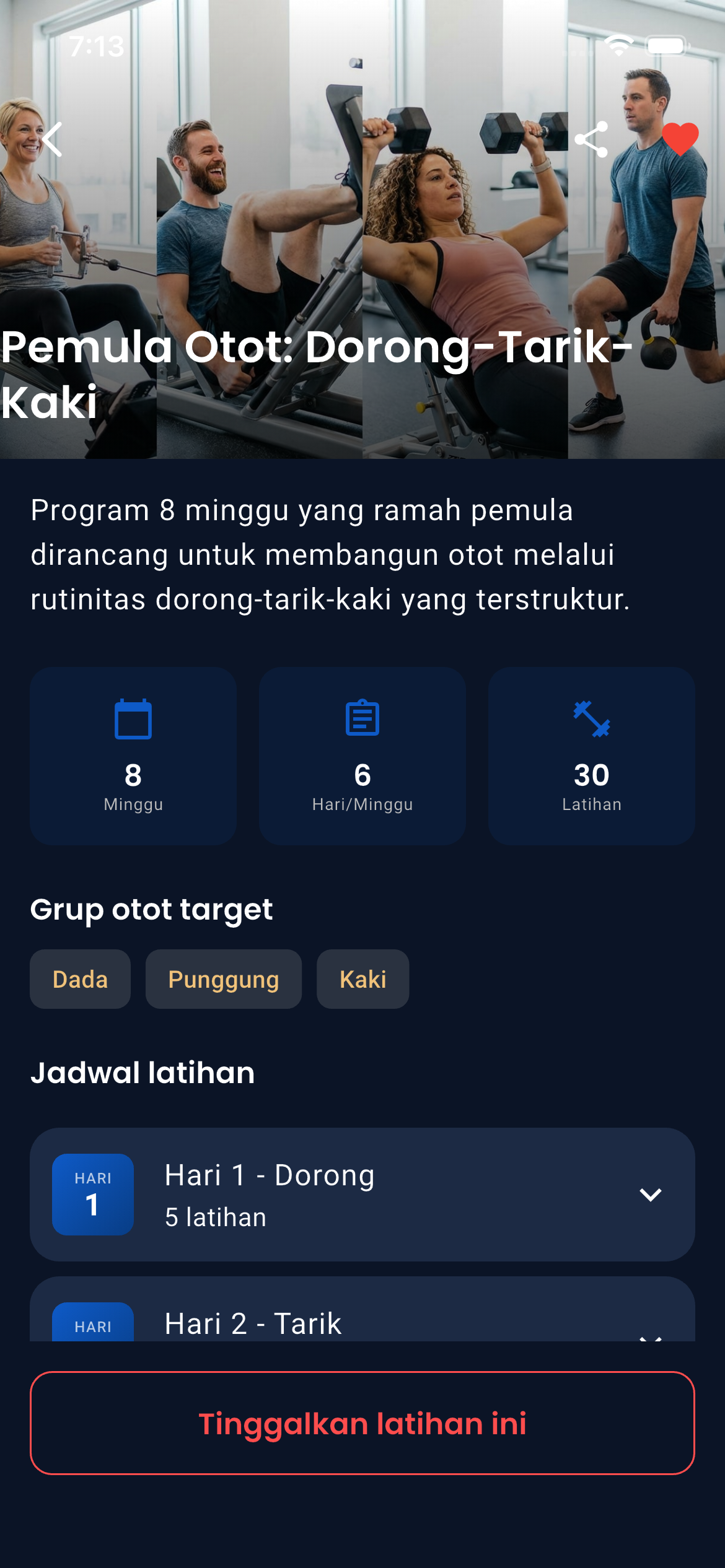
Task: Open the Jadwal latihan section header
Action: 143,1073
